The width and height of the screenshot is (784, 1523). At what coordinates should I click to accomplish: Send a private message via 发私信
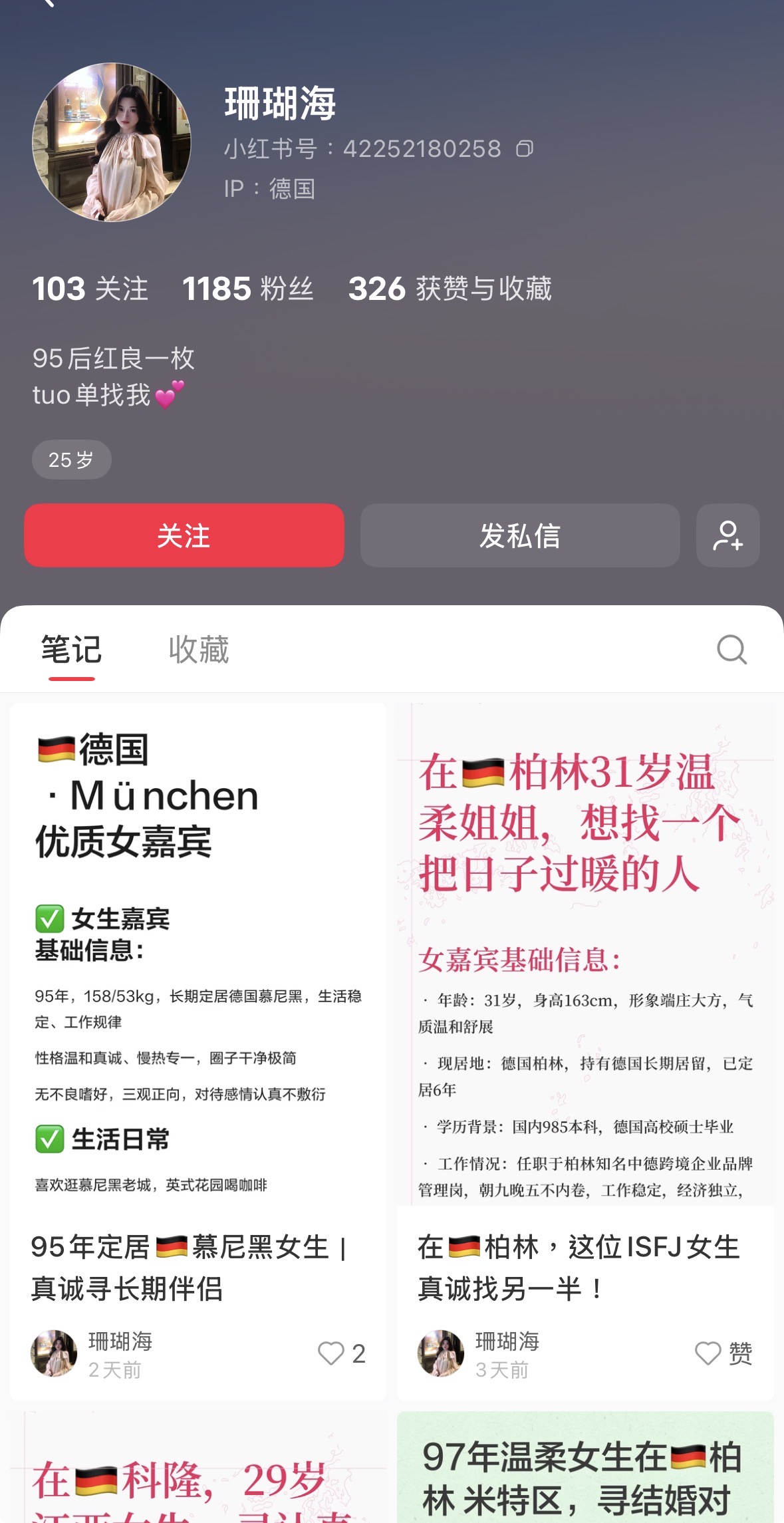[519, 536]
